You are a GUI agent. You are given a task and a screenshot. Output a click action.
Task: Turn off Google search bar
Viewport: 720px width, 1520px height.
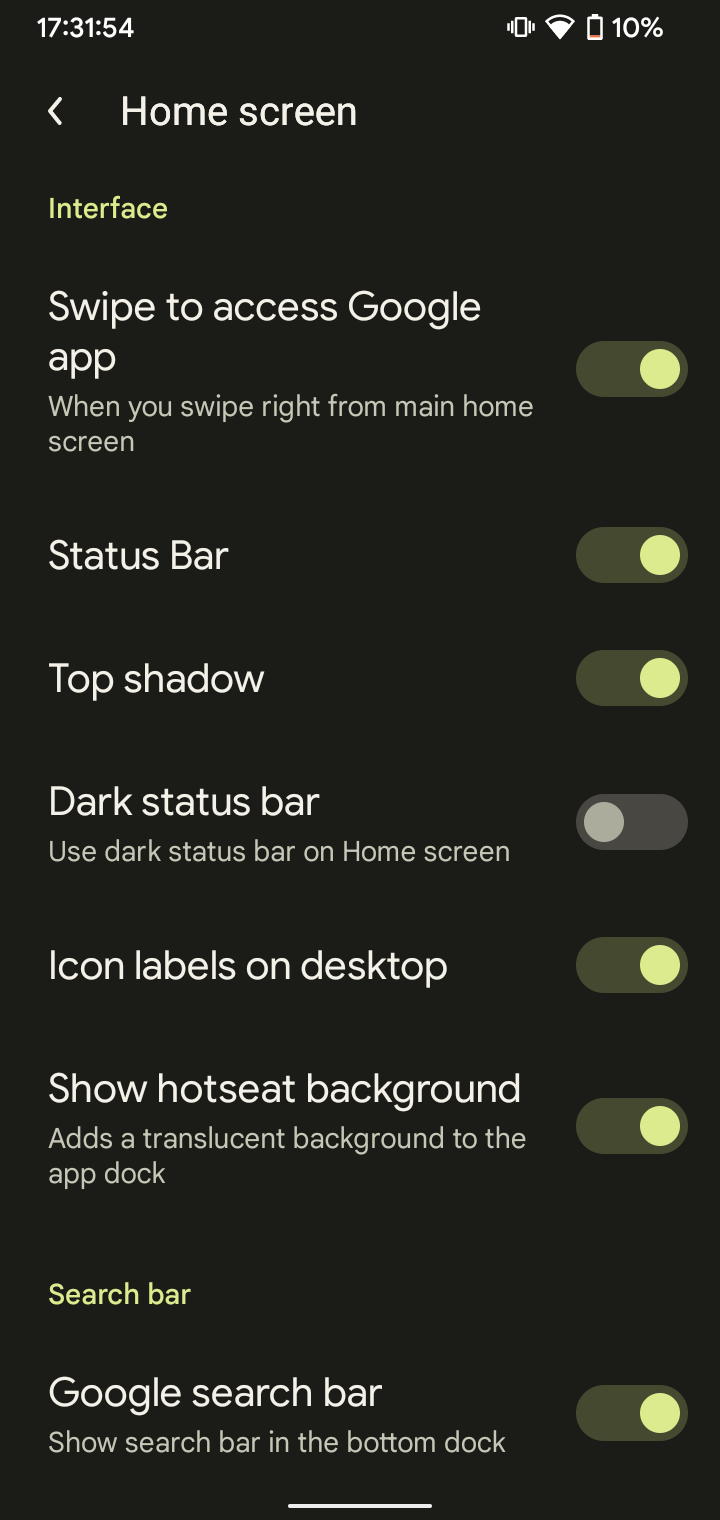631,1413
